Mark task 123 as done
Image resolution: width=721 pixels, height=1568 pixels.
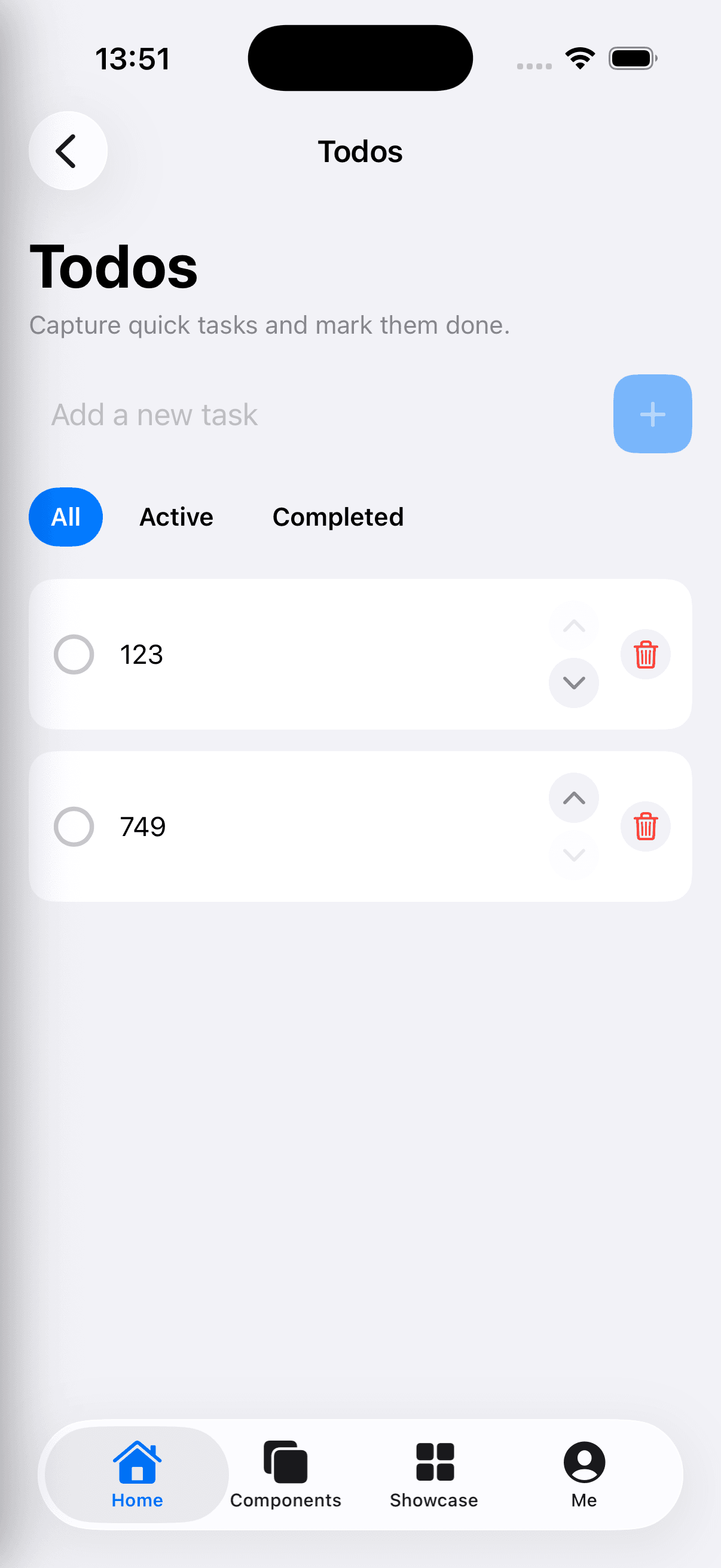(x=74, y=654)
